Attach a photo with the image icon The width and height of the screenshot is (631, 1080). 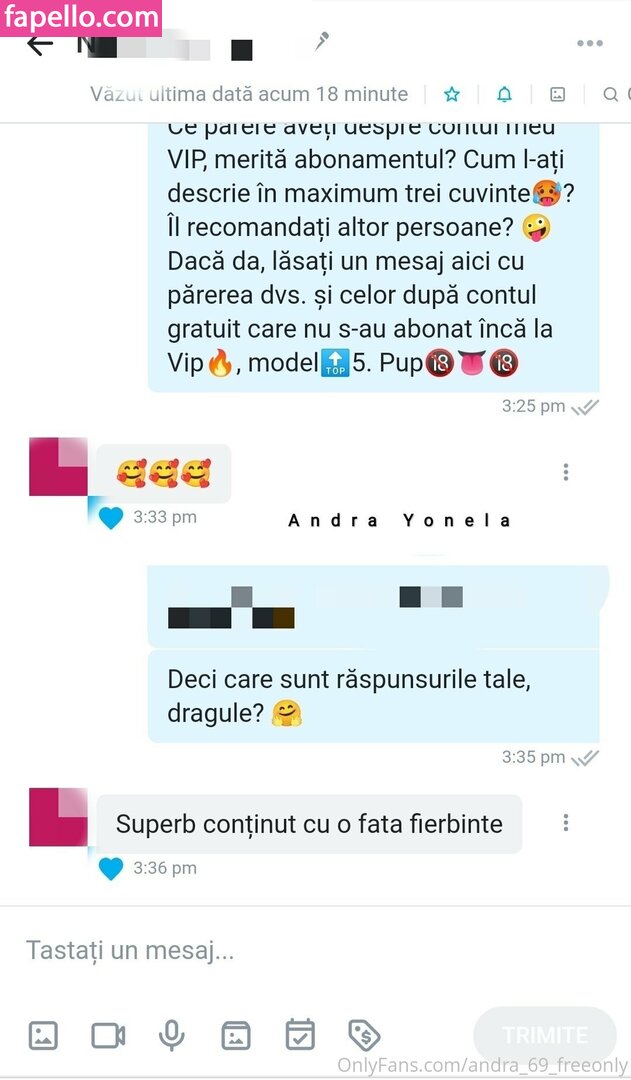43,1035
